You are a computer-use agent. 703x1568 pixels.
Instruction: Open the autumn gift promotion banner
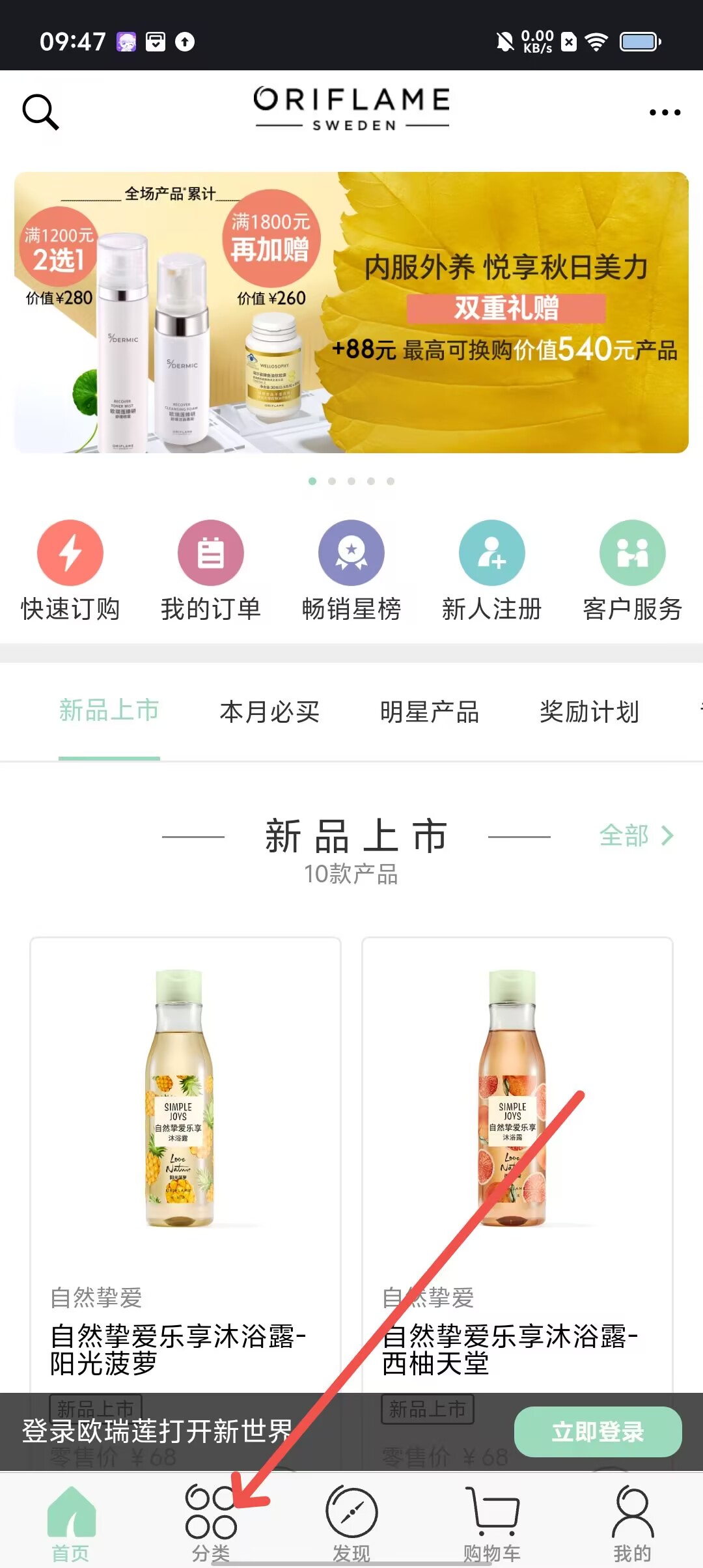[351, 313]
